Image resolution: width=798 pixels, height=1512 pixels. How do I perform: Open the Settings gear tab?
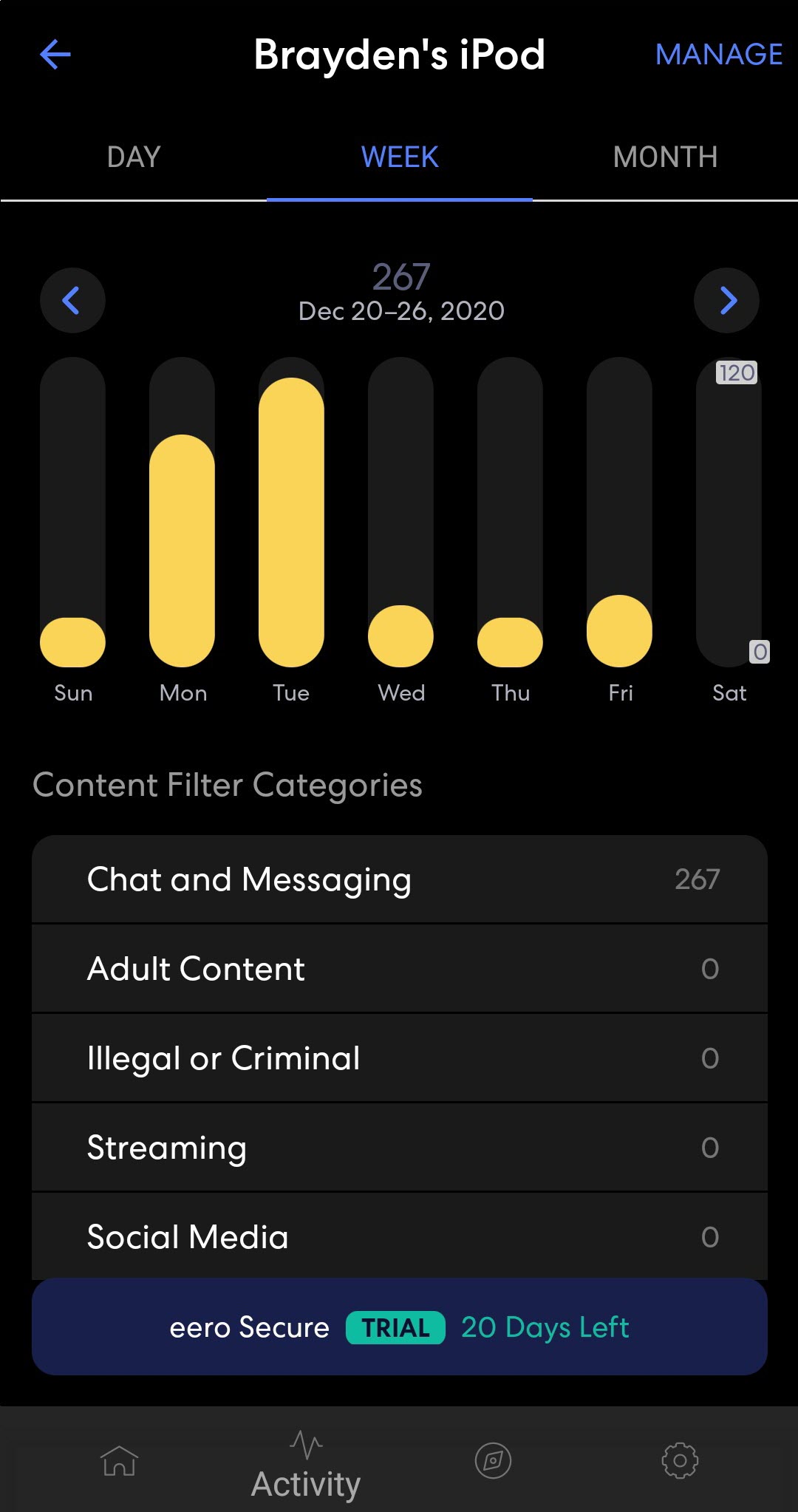click(x=680, y=1460)
